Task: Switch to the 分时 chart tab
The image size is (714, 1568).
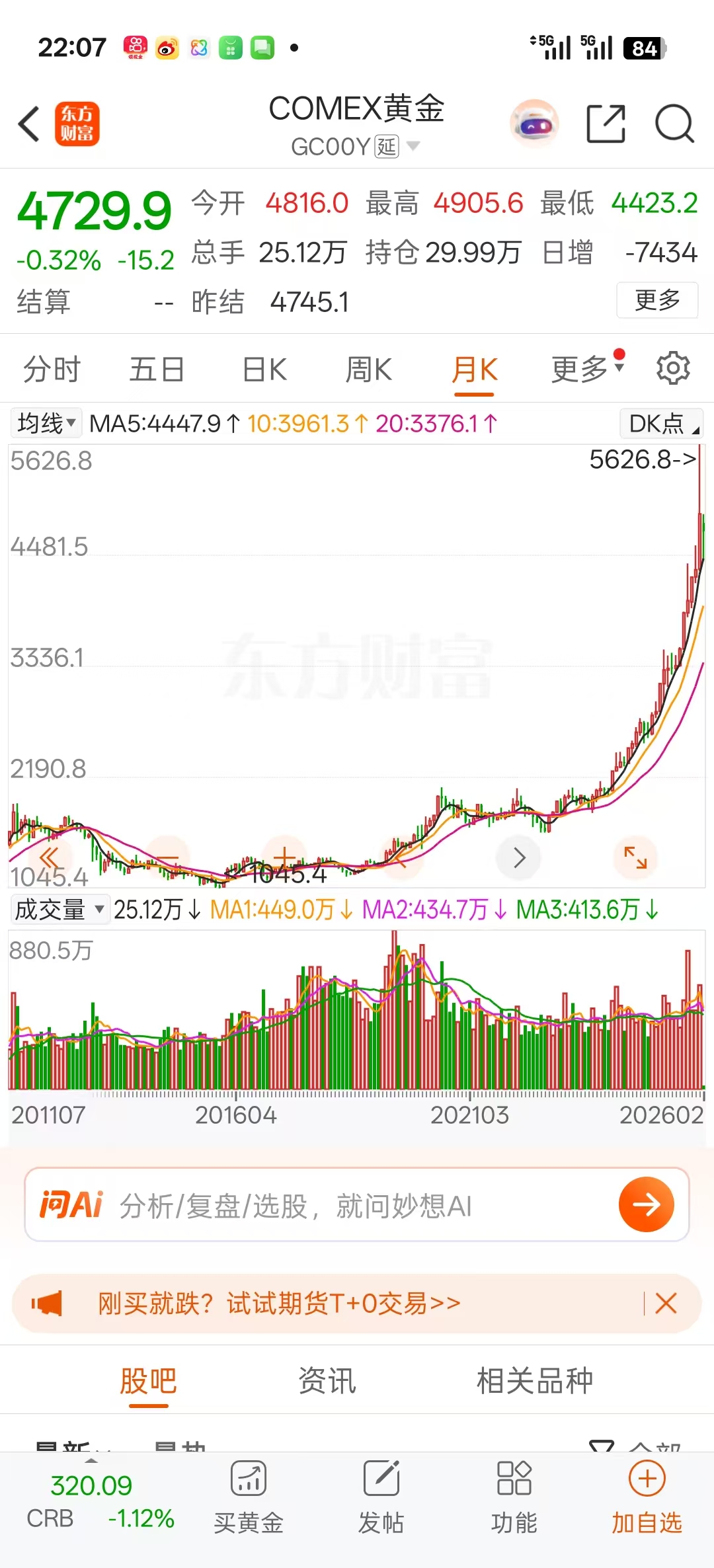Action: [52, 369]
